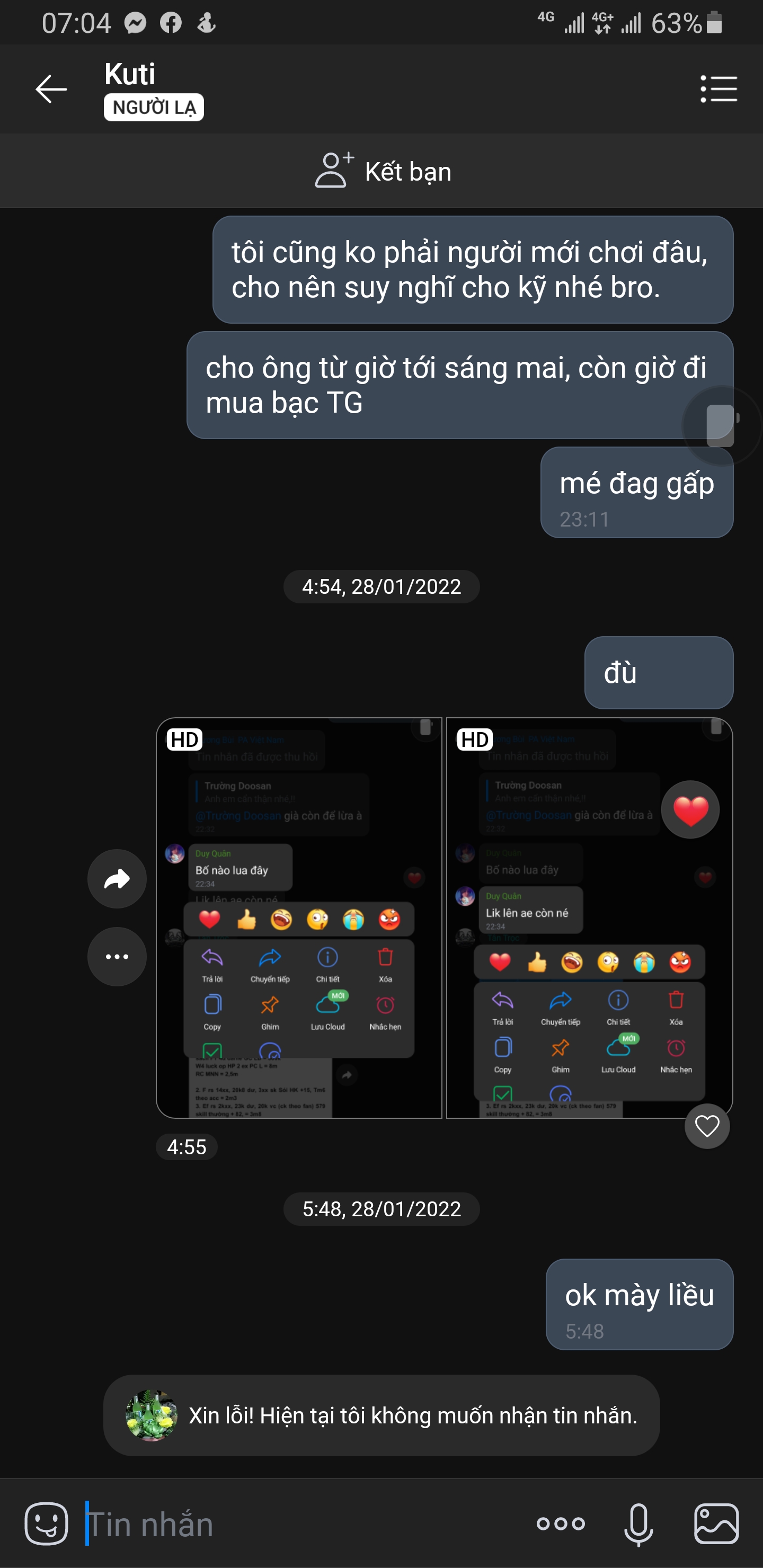Image resolution: width=763 pixels, height=1568 pixels.
Task: Open the second HD screenshot image
Action: pyautogui.click(x=589, y=917)
